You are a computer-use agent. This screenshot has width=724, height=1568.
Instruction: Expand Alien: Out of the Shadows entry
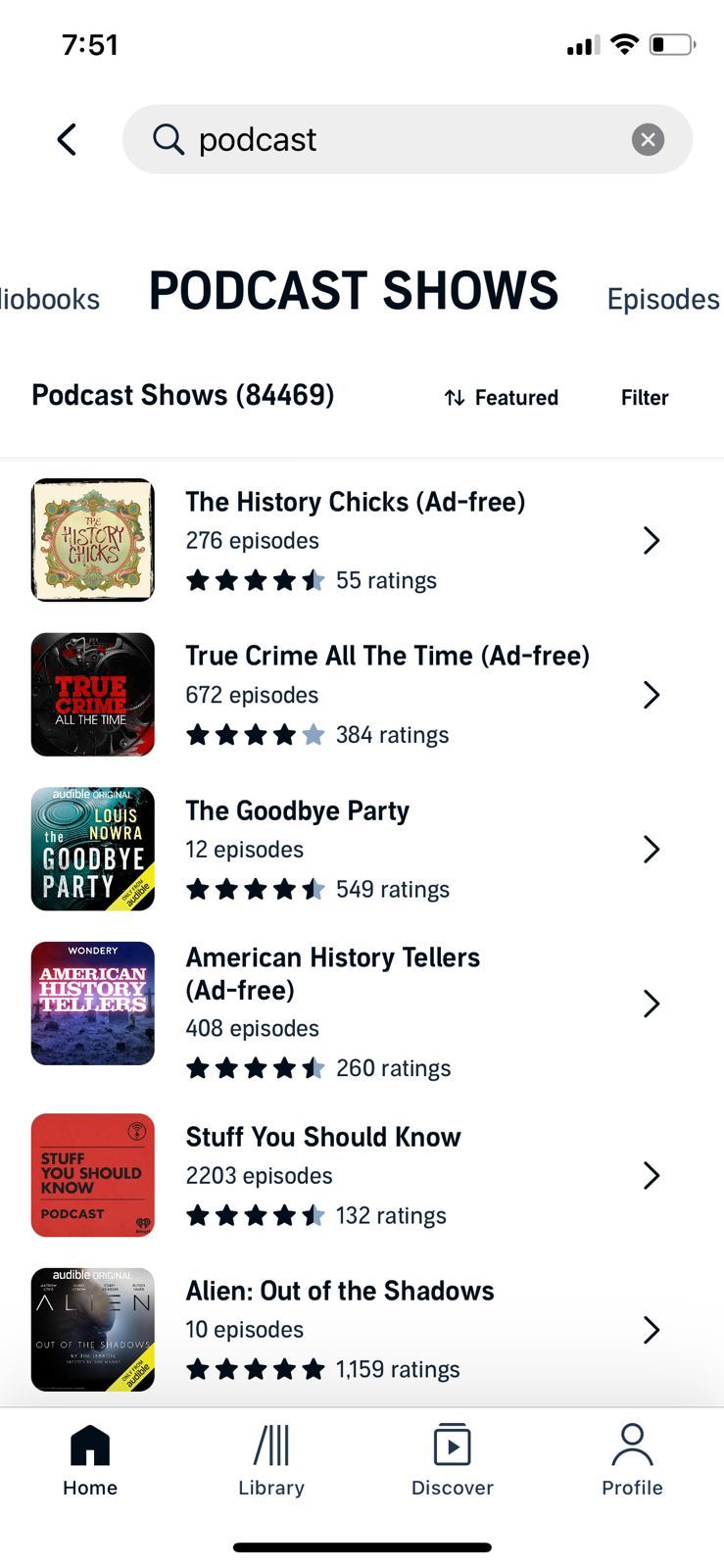(652, 1330)
